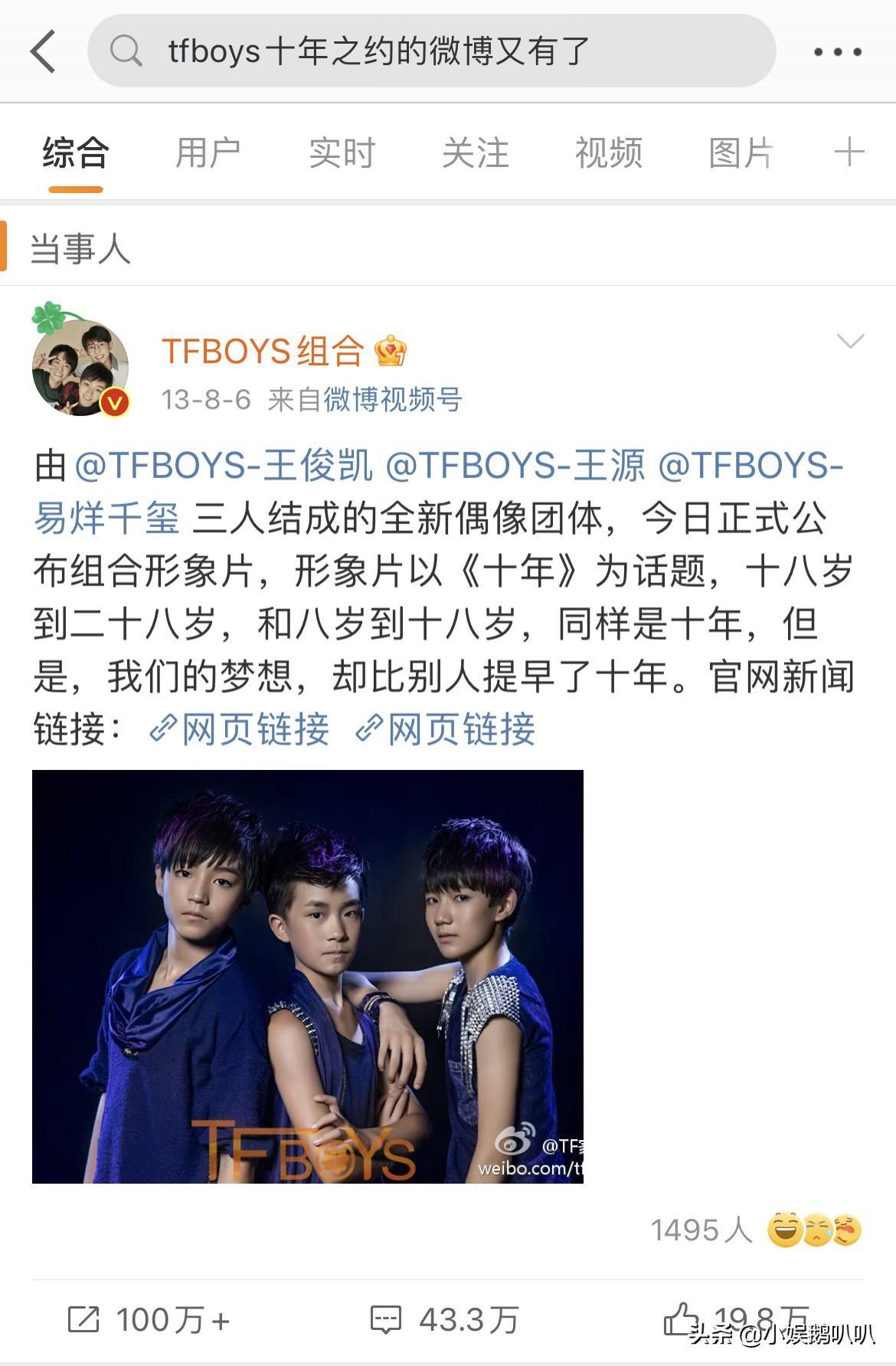
Task: Open the @TFBOYS-王源 mention
Action: 515,465
